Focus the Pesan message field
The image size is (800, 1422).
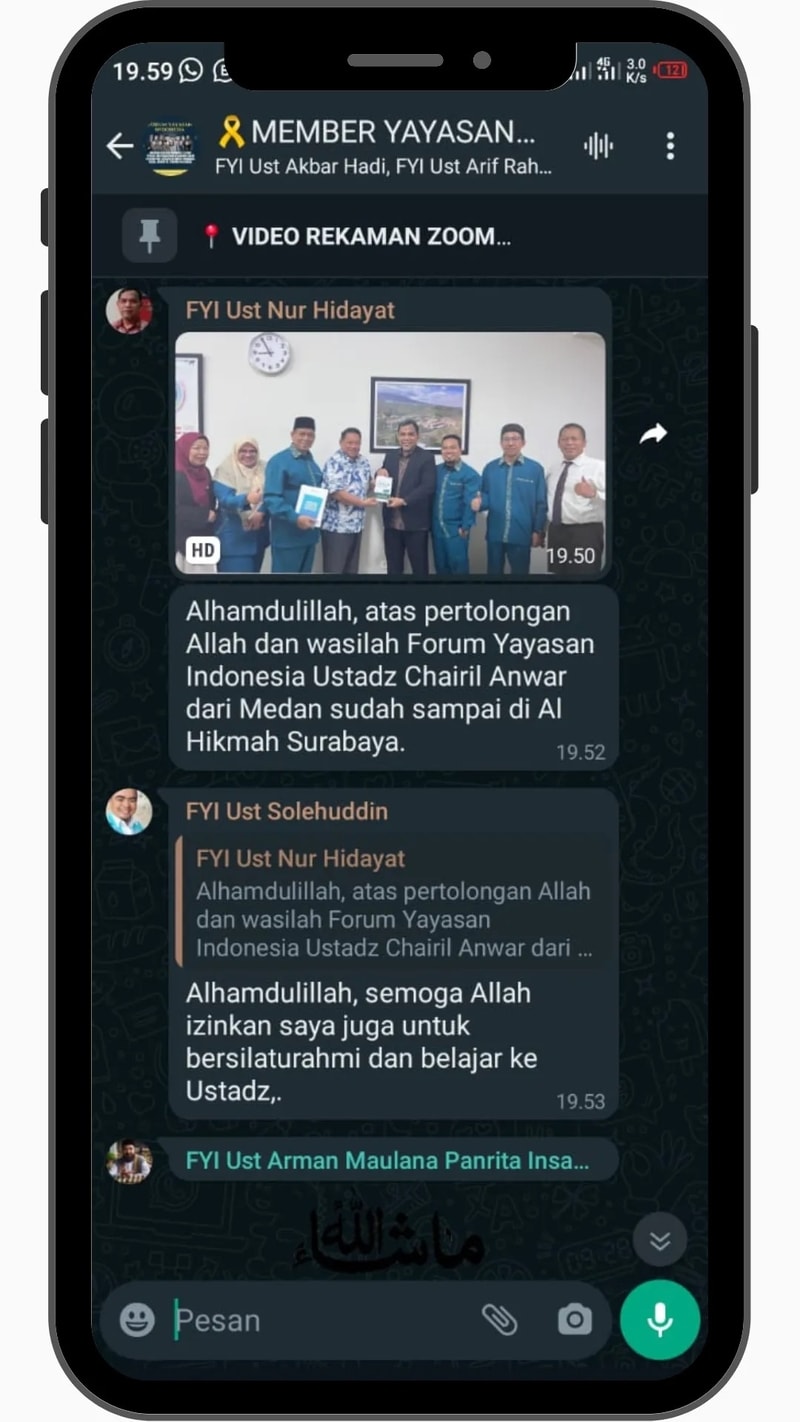(x=320, y=1320)
